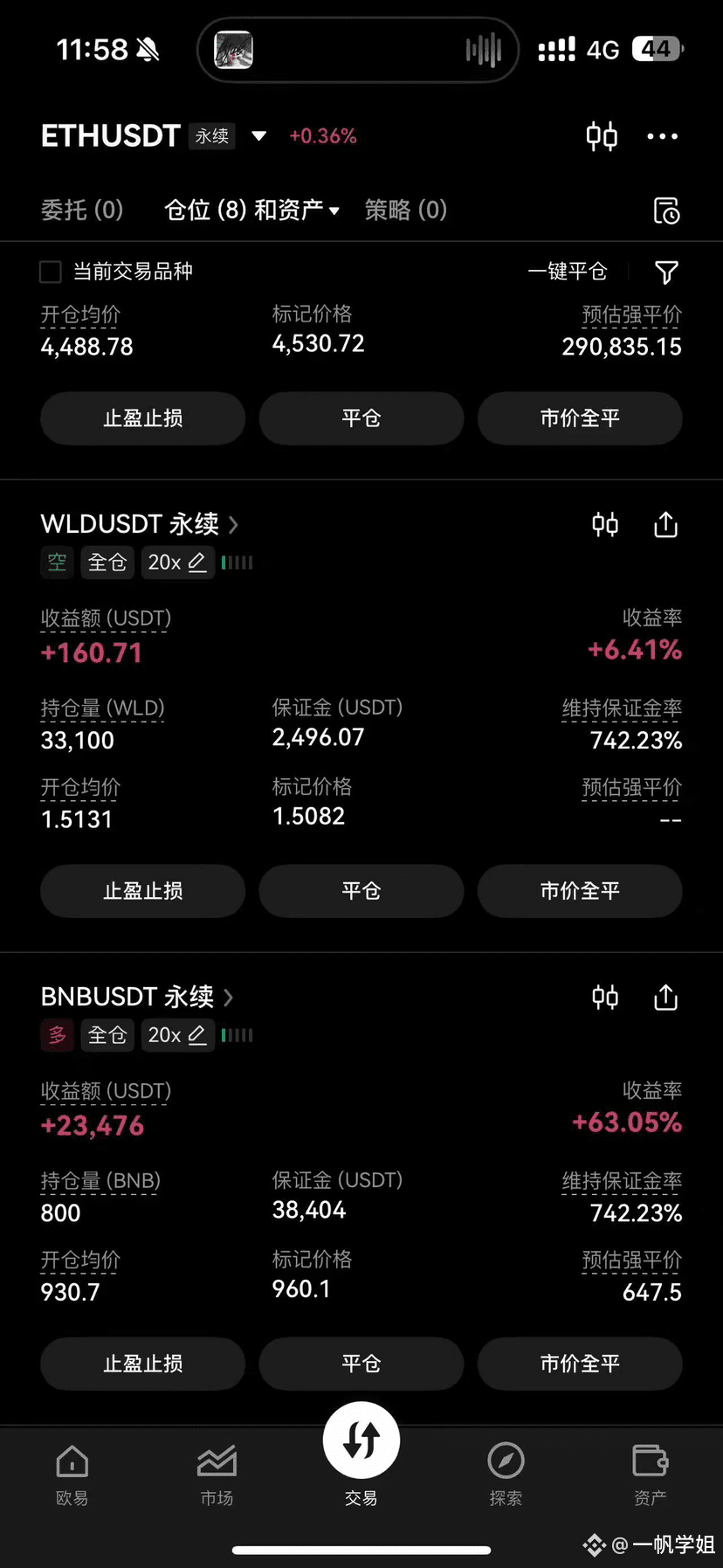Tap 市价全平 for the BNBUSDT position

pos(580,1364)
